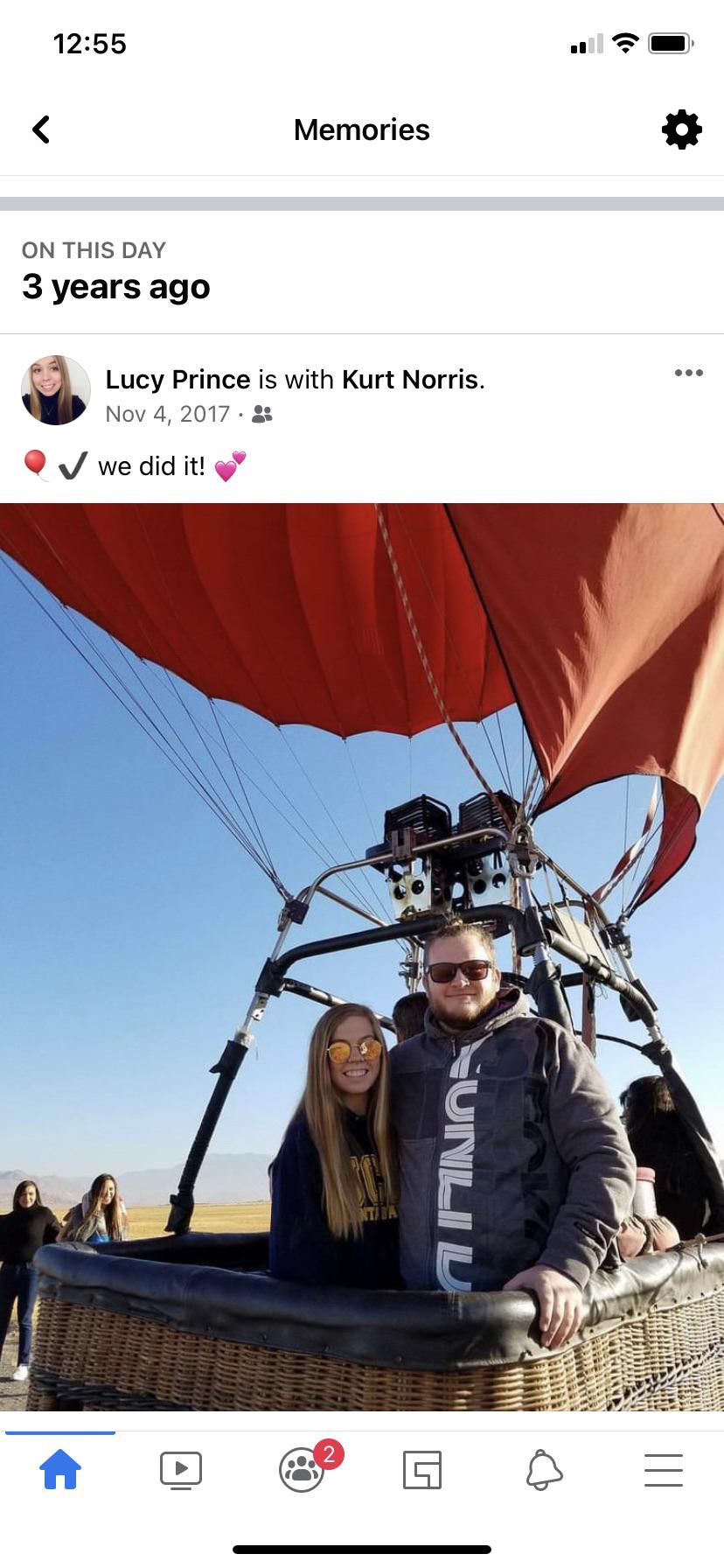Open the News tab
The height and width of the screenshot is (1568, 724).
(x=422, y=1470)
